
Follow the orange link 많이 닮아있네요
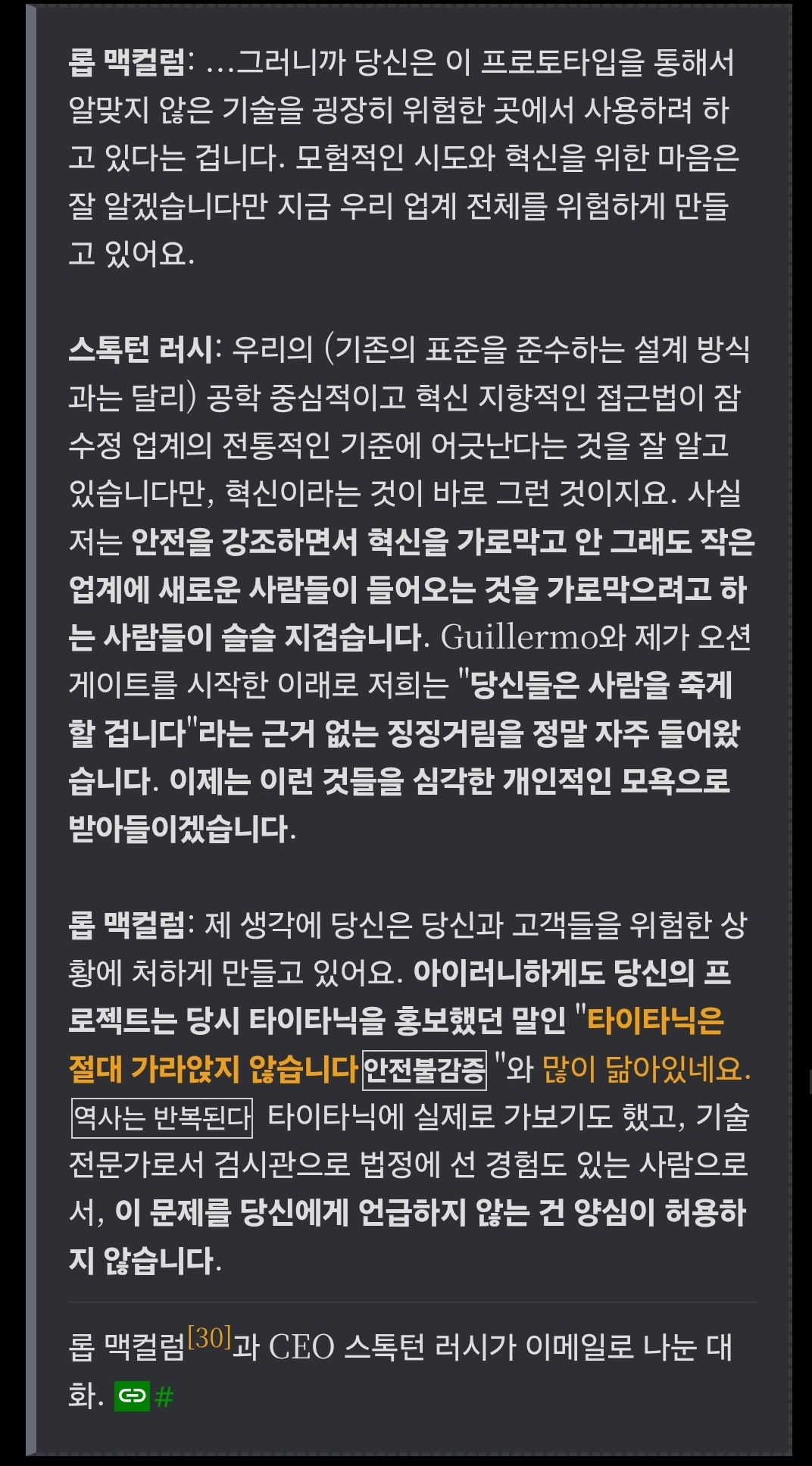pos(646,1069)
